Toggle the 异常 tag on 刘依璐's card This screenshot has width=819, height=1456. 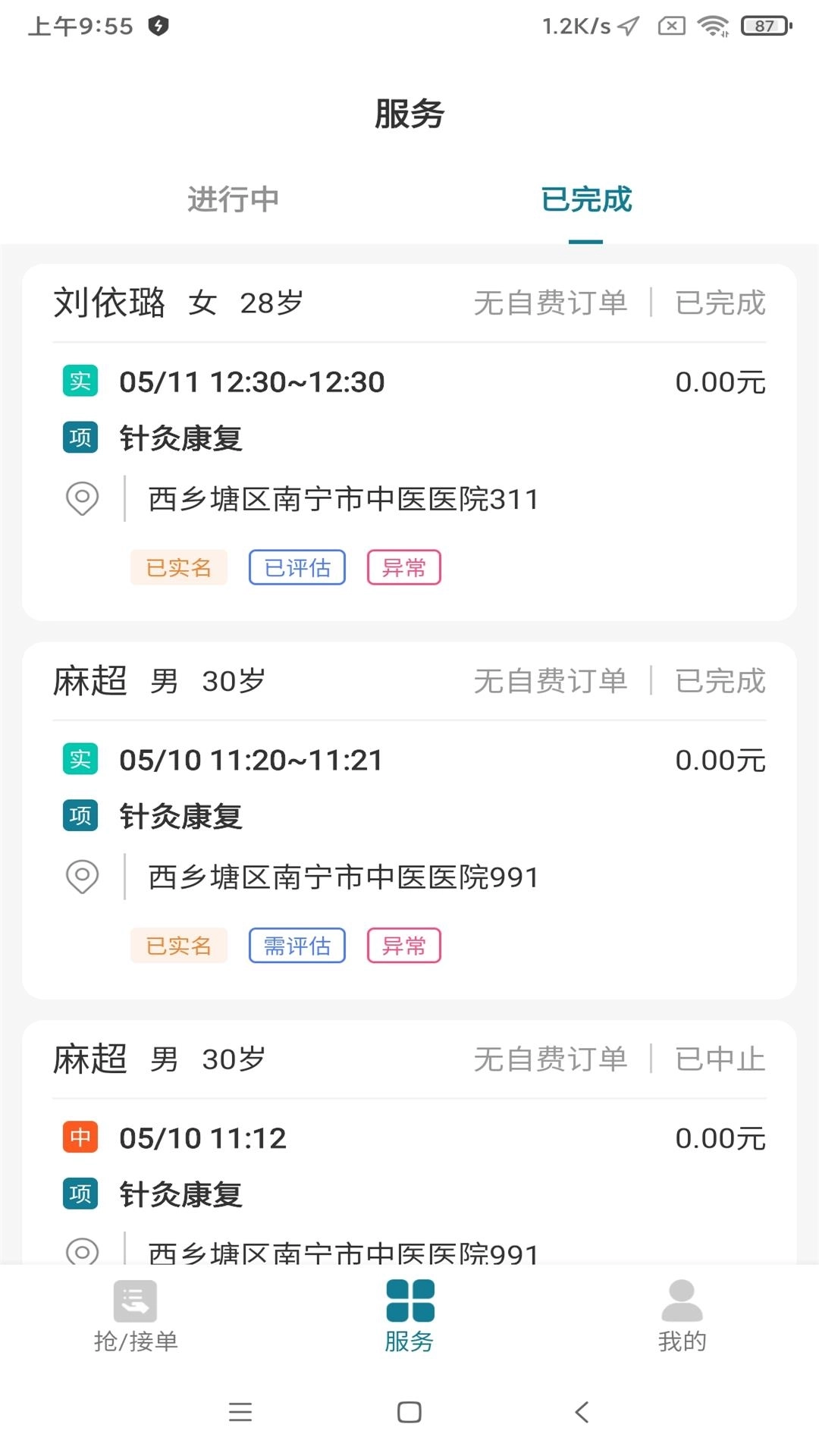(x=405, y=566)
